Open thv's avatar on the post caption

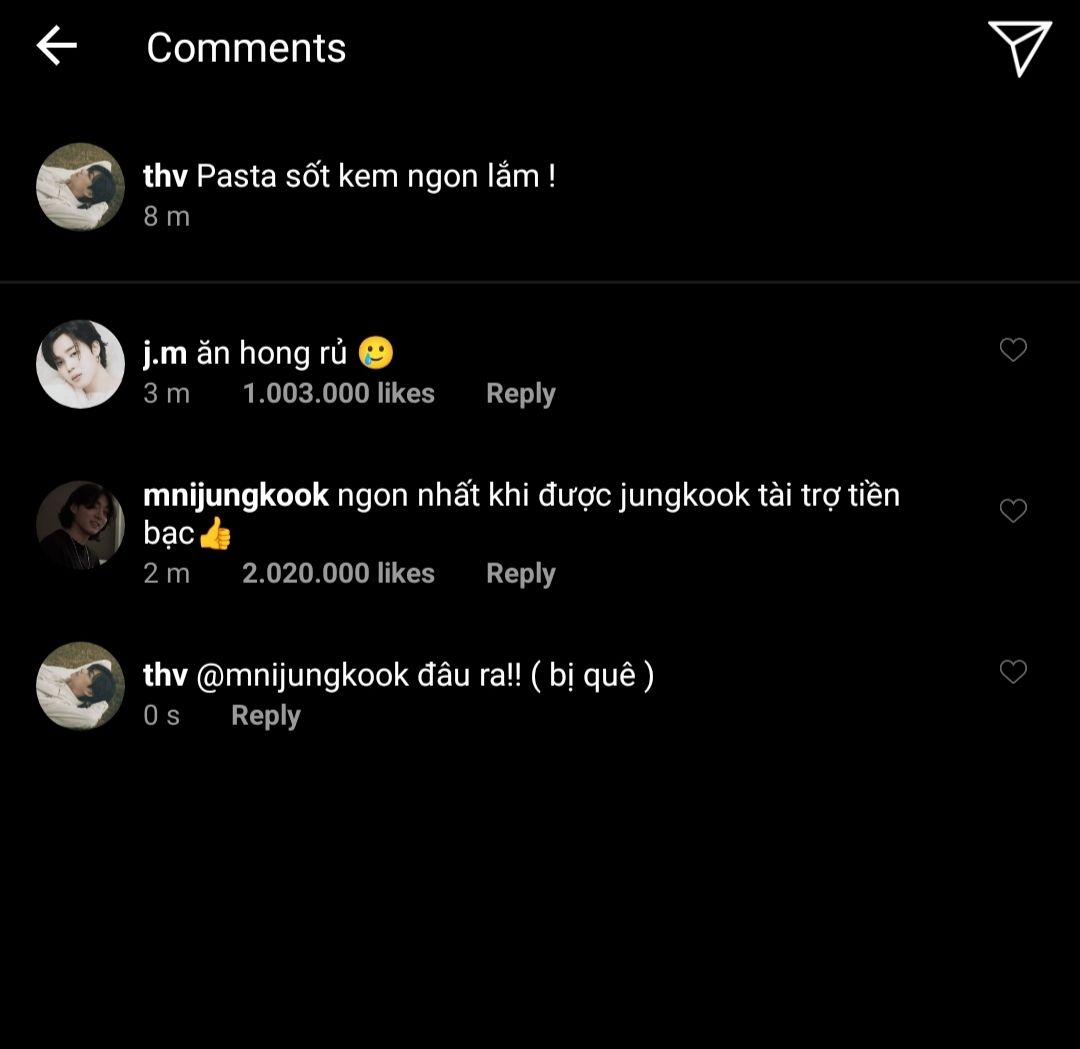81,187
